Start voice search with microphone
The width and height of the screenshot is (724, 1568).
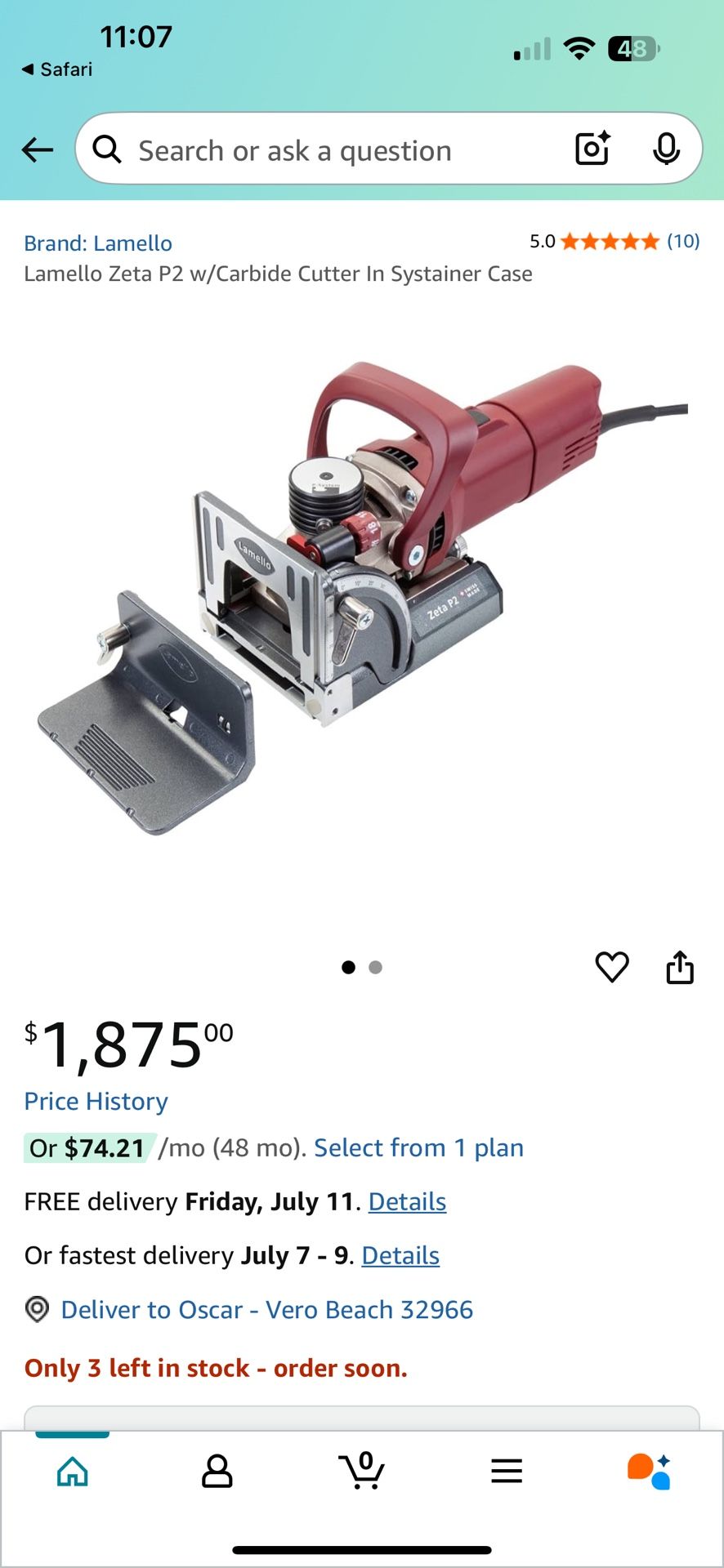pos(666,149)
